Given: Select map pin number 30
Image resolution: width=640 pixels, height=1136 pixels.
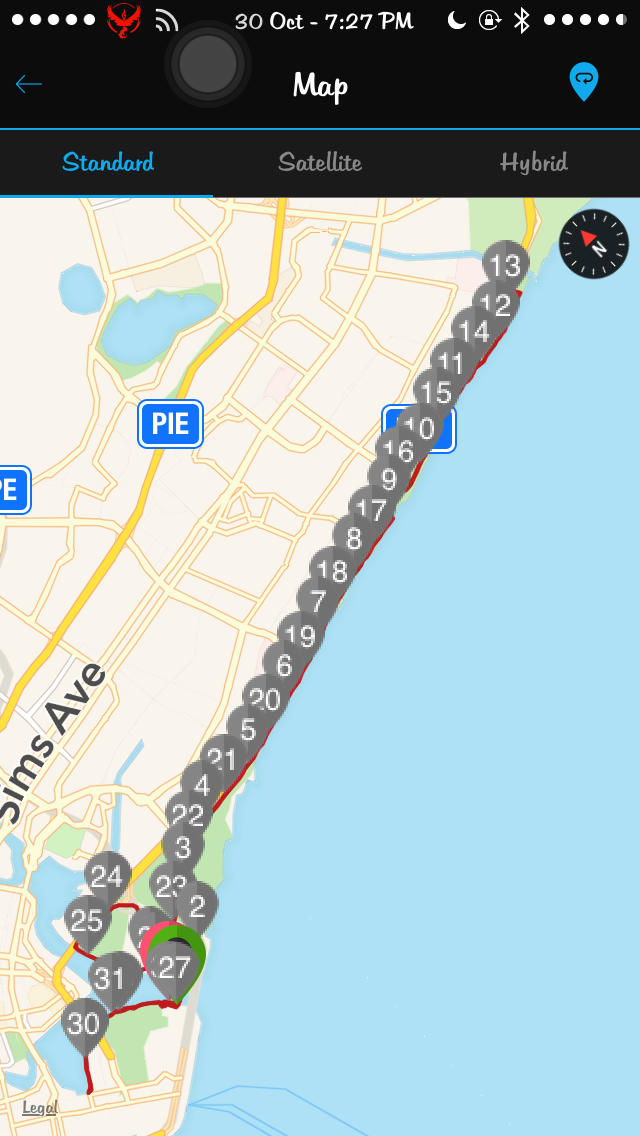Looking at the screenshot, I should click(84, 1022).
